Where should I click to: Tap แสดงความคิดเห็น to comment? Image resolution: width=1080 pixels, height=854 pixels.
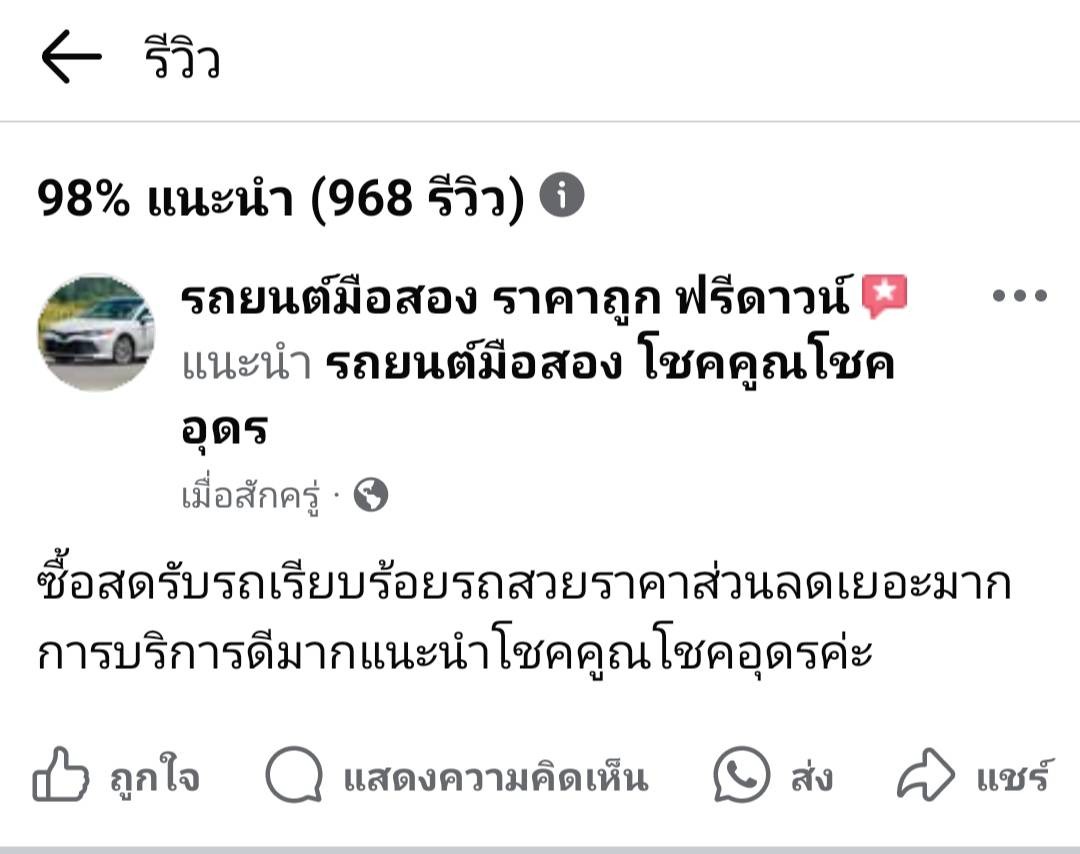tap(458, 777)
